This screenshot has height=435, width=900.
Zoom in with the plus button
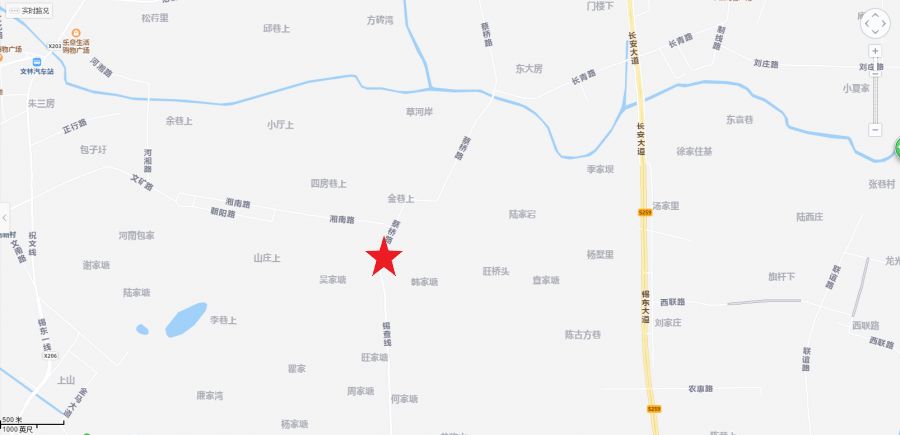click(875, 50)
